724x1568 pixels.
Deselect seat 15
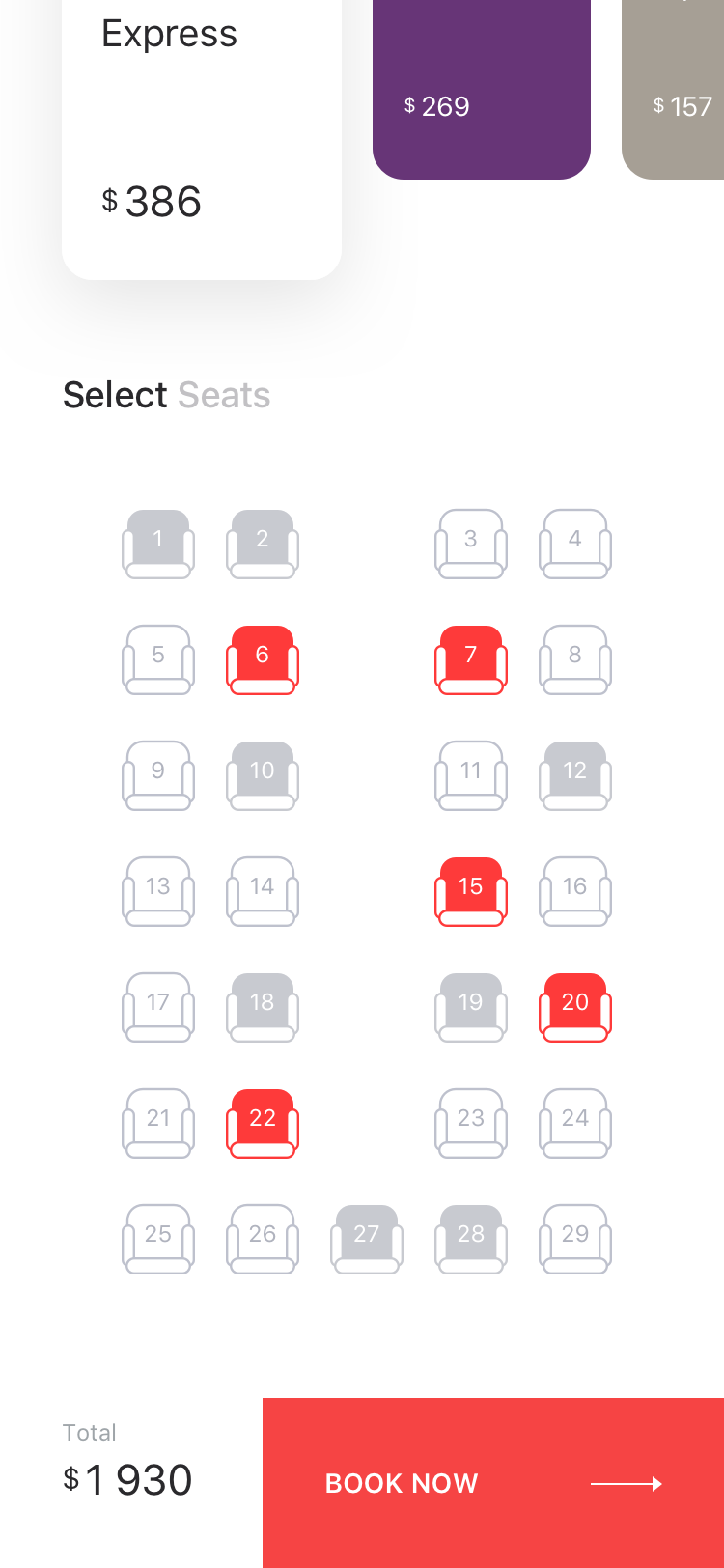point(471,891)
